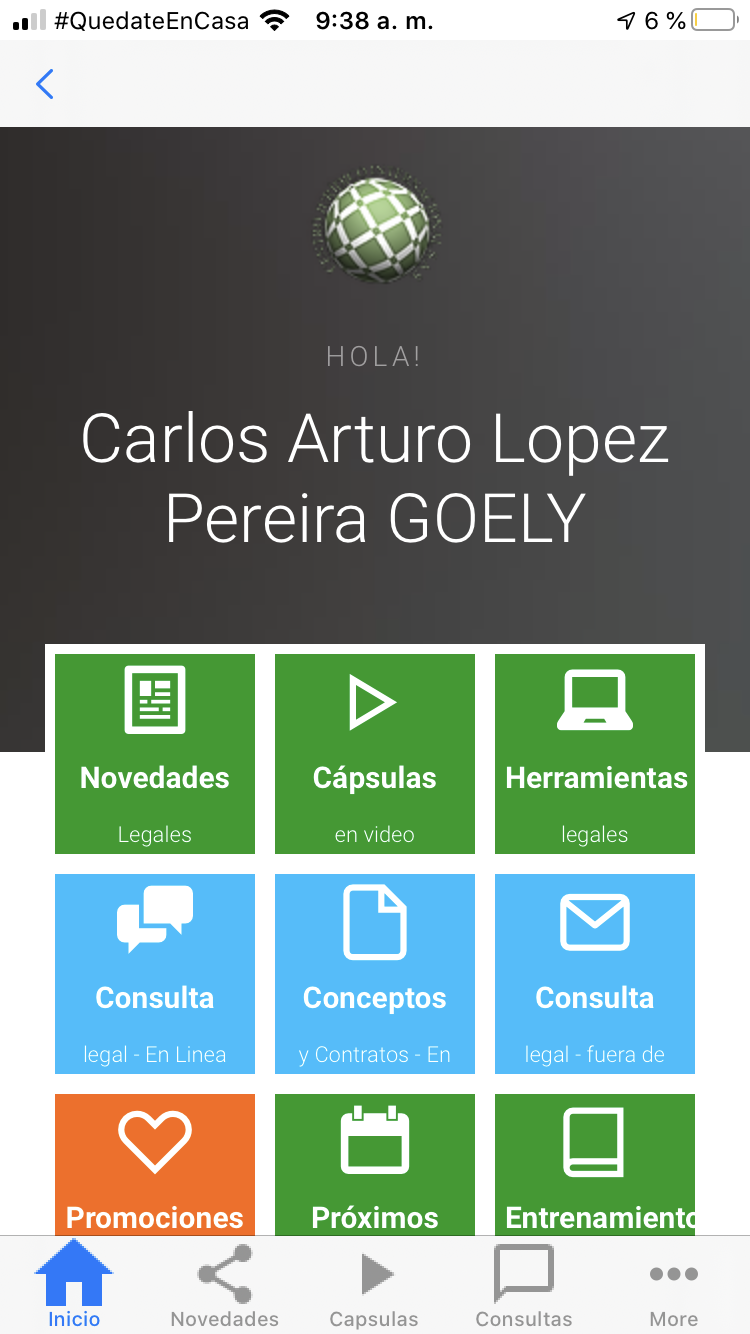The image size is (750, 1334).
Task: Open the More tab
Action: click(674, 1287)
